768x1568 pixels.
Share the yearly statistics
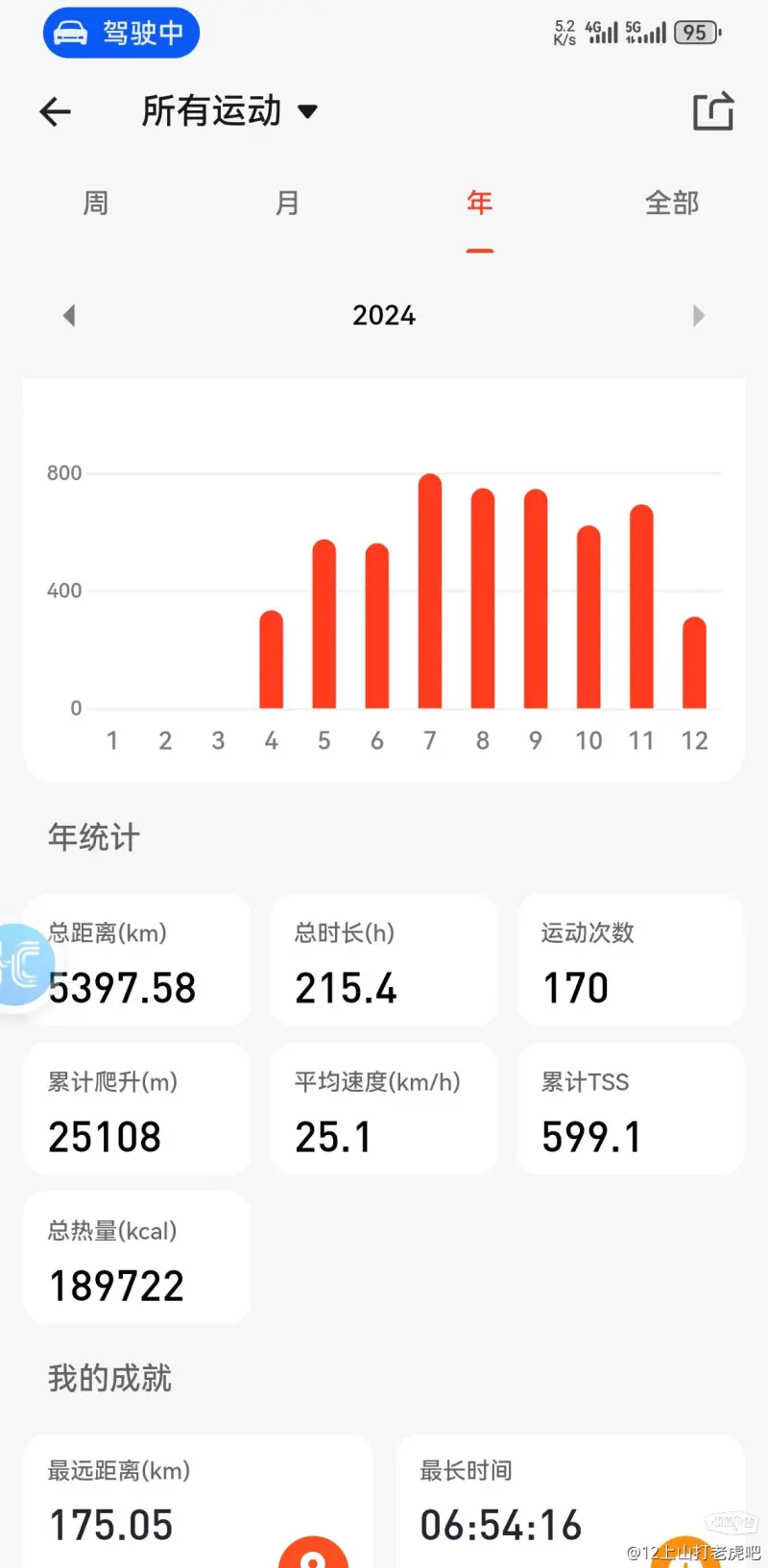[x=713, y=111]
